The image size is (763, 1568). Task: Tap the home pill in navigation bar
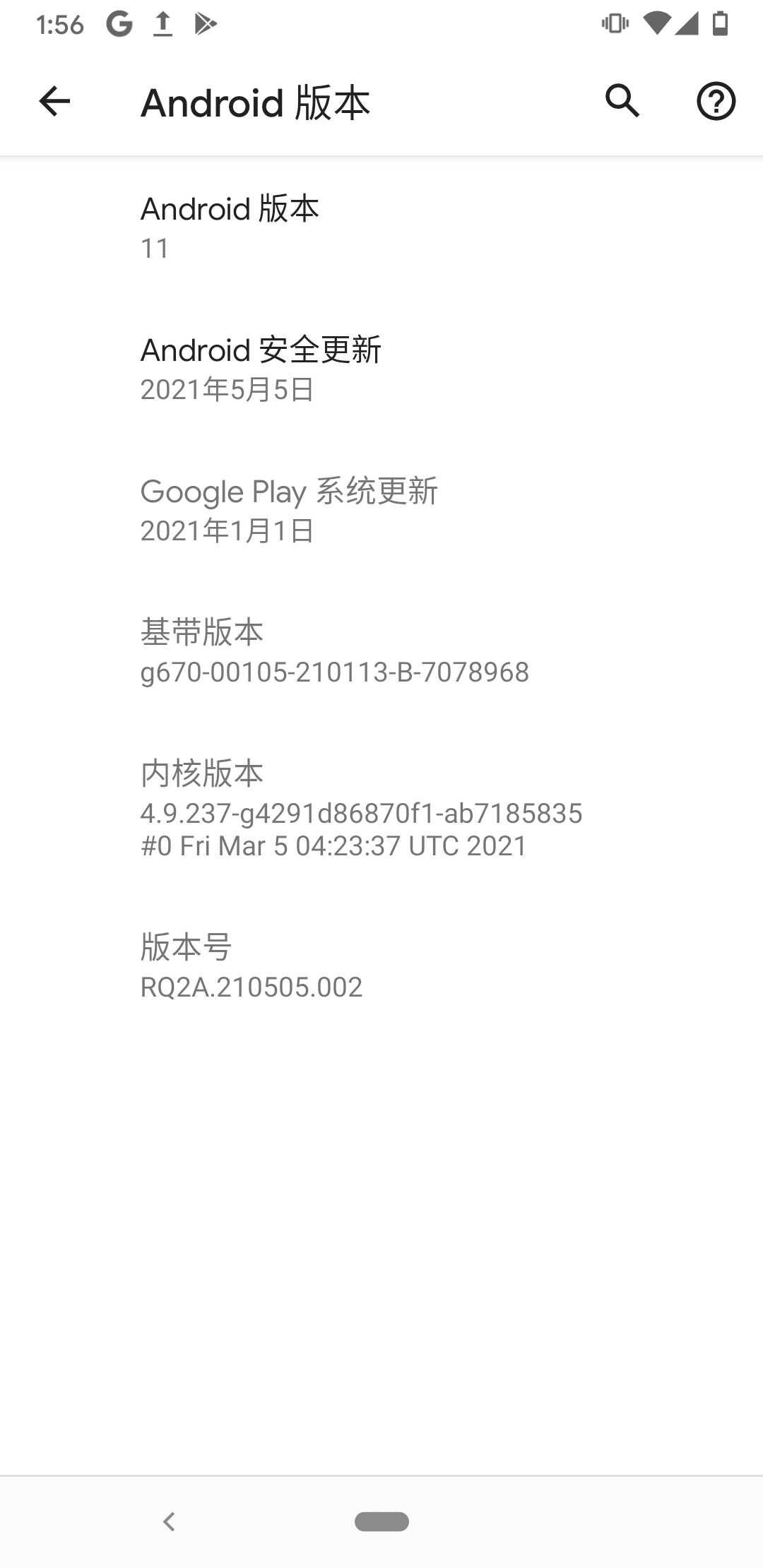coord(381,1521)
